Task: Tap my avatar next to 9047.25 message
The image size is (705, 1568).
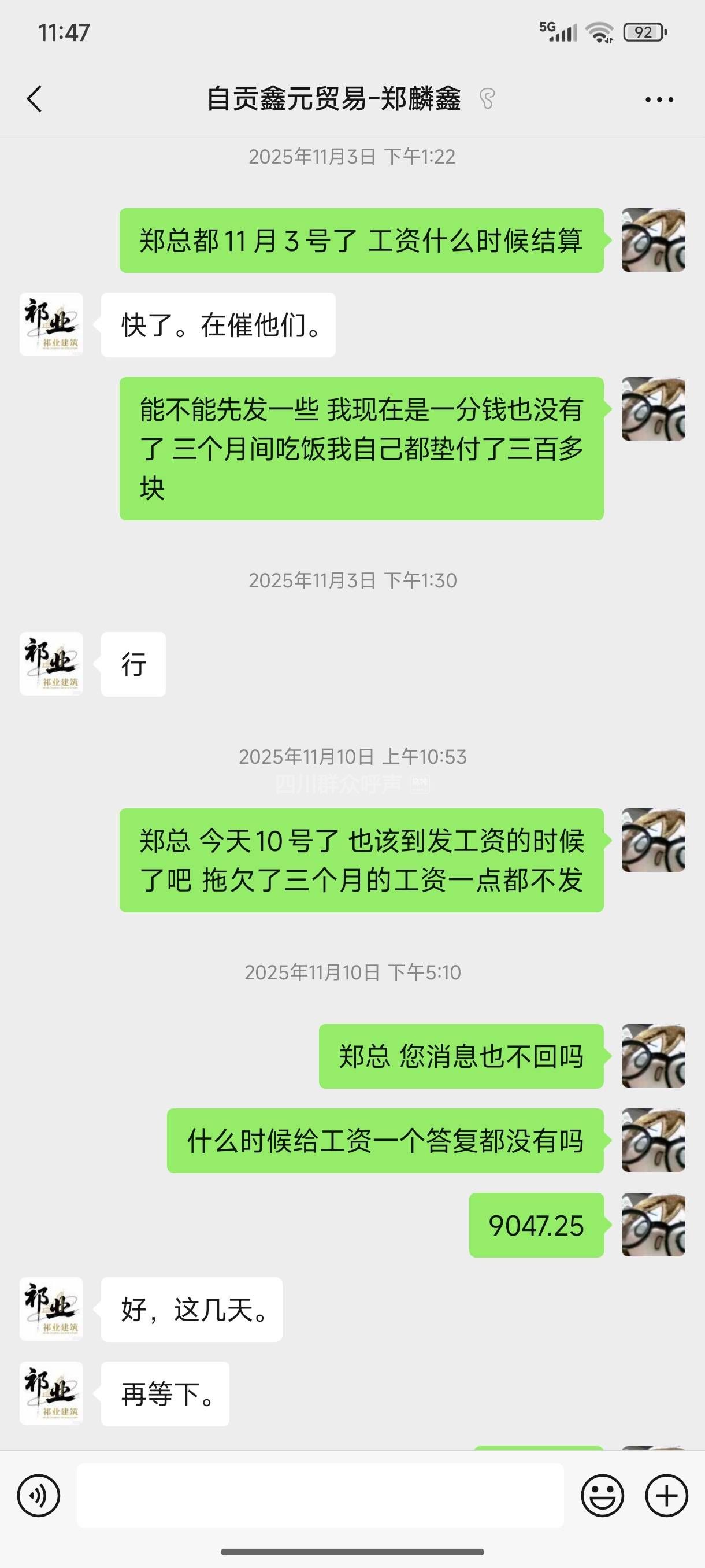Action: pyautogui.click(x=654, y=1225)
